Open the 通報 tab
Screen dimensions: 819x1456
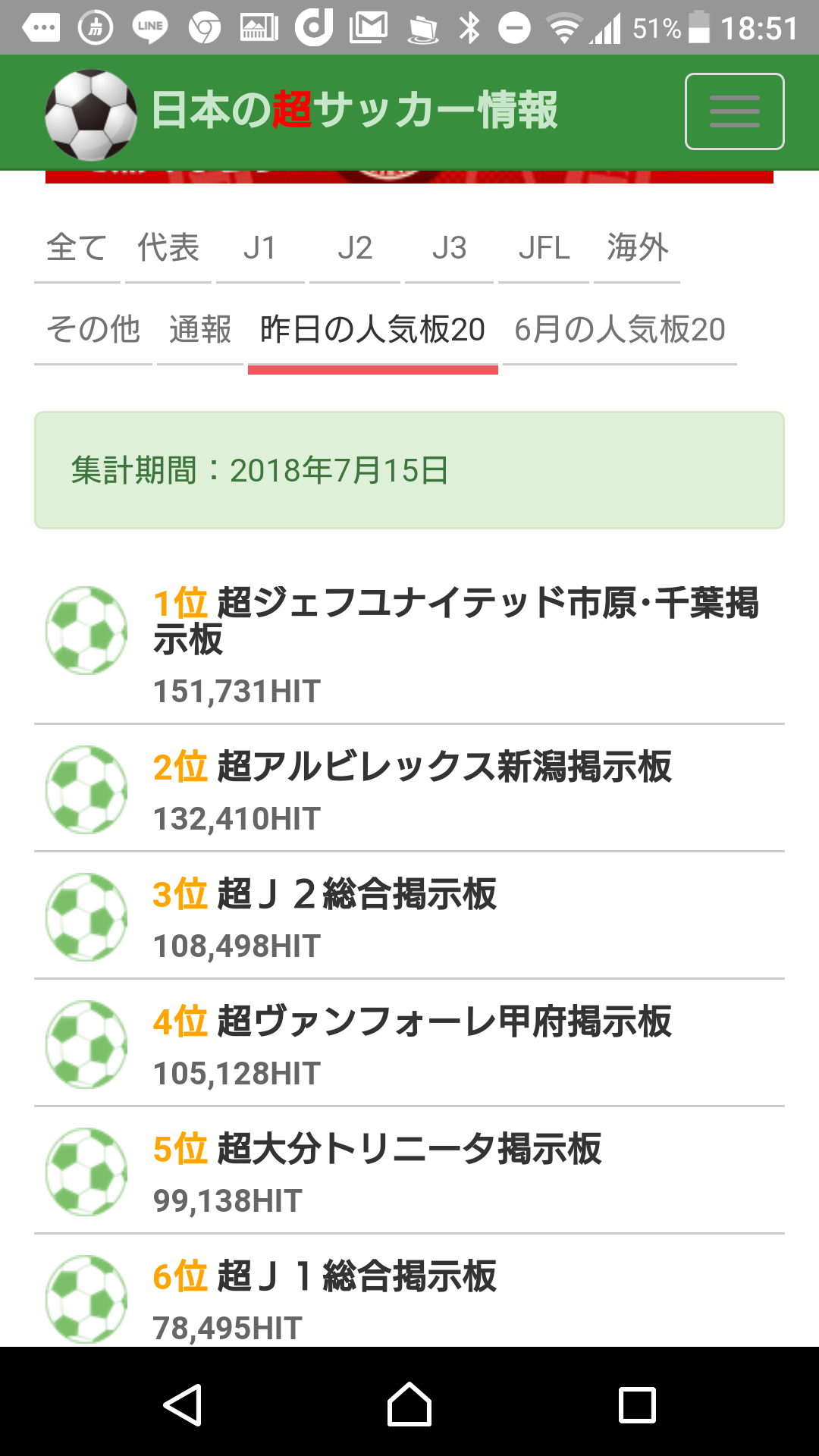point(200,330)
